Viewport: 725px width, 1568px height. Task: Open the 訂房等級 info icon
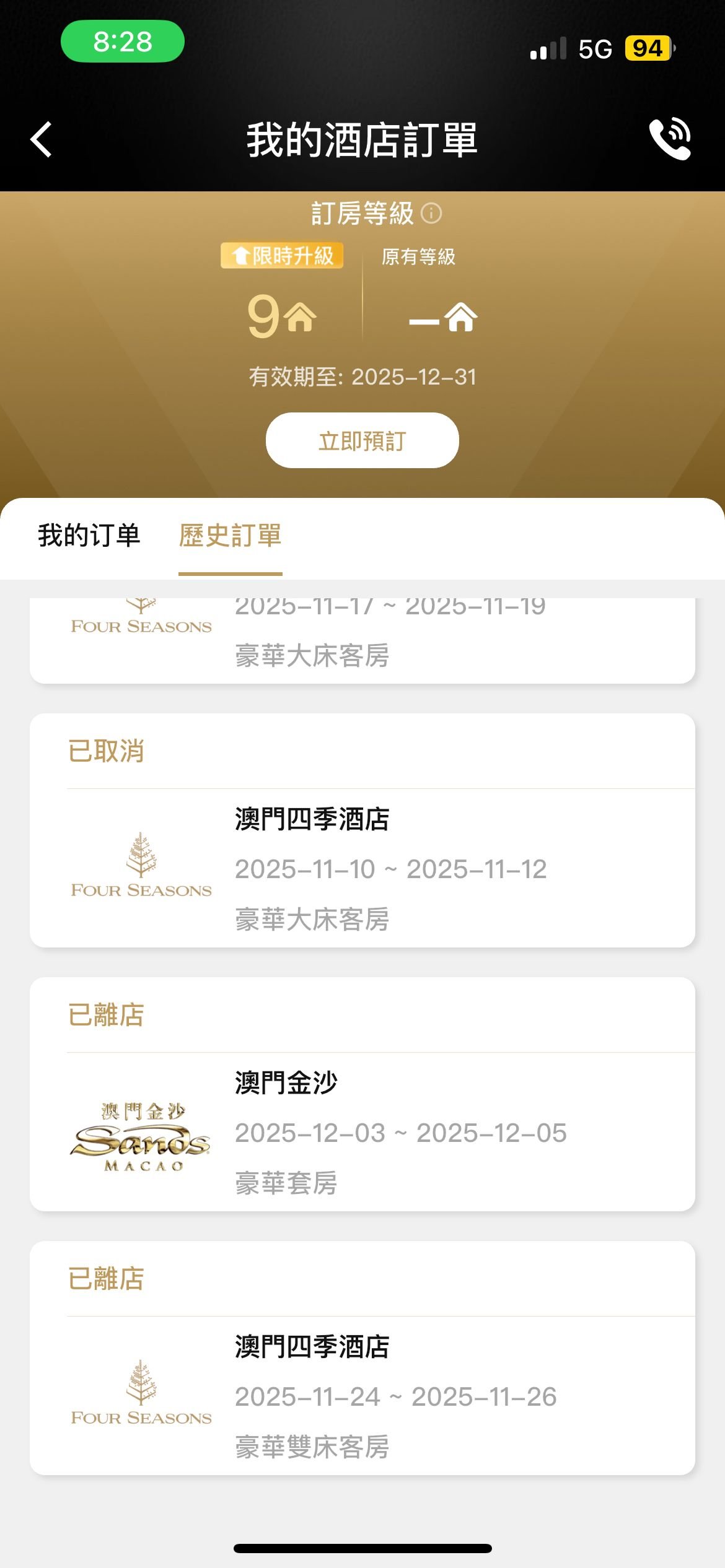431,214
